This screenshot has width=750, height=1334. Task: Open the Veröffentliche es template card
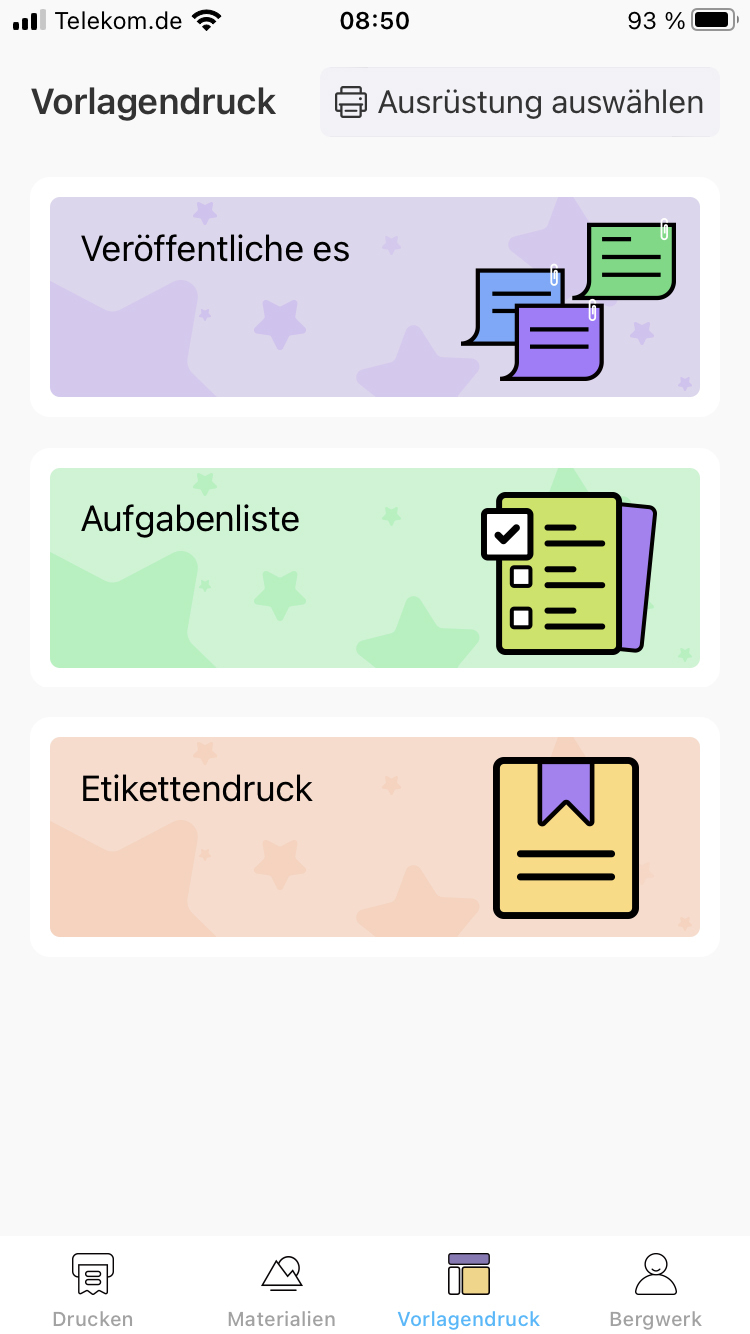click(x=375, y=297)
